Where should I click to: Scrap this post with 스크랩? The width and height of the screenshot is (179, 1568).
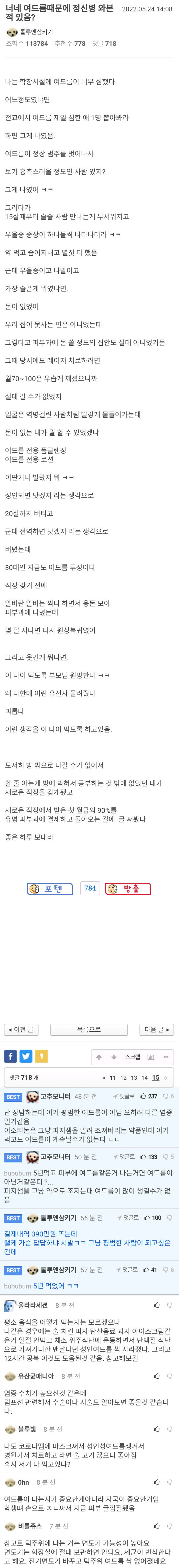click(x=133, y=1057)
